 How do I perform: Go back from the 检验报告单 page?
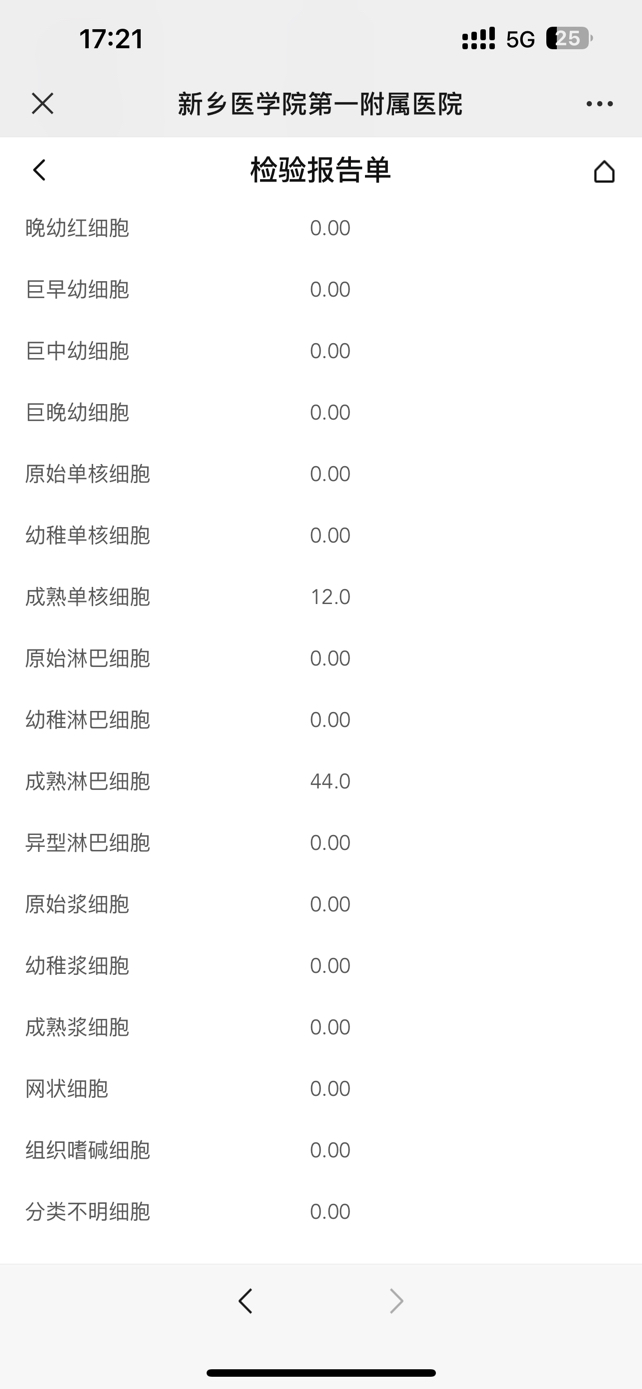coord(39,170)
